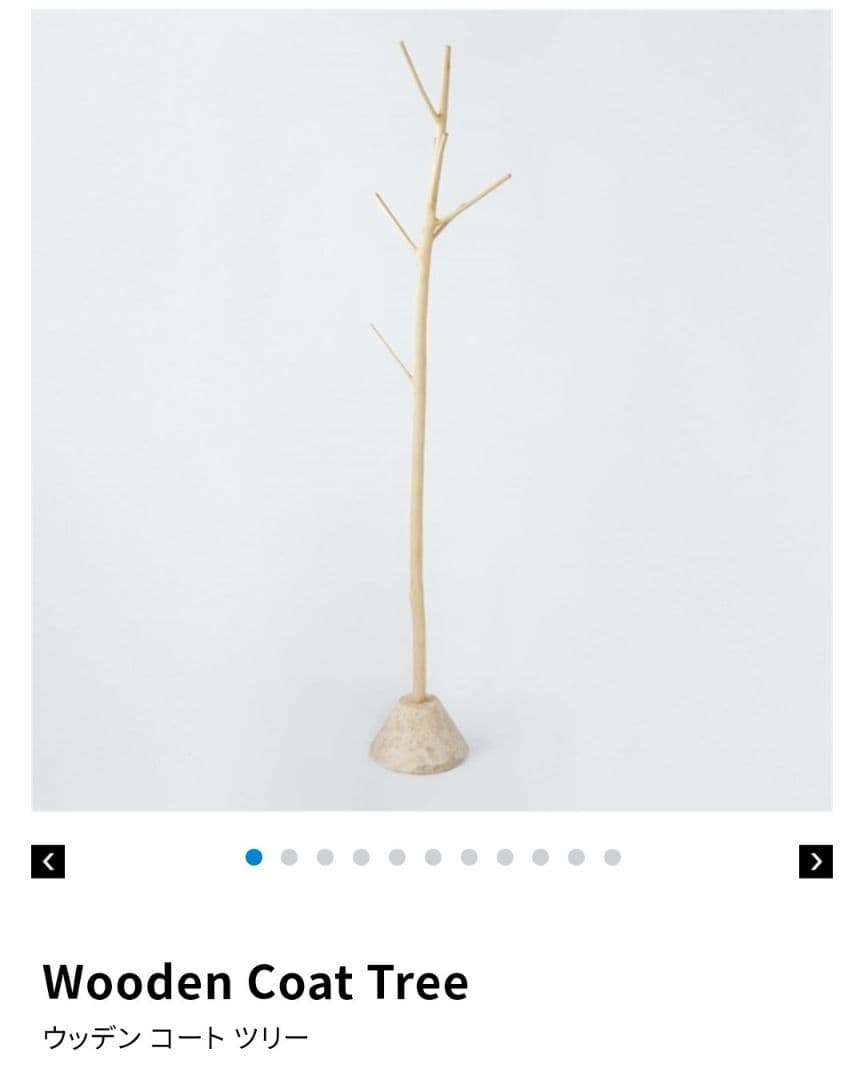The height and width of the screenshot is (1080, 864).
Task: Toggle the eighth carousel indicator dot
Action: [x=502, y=857]
